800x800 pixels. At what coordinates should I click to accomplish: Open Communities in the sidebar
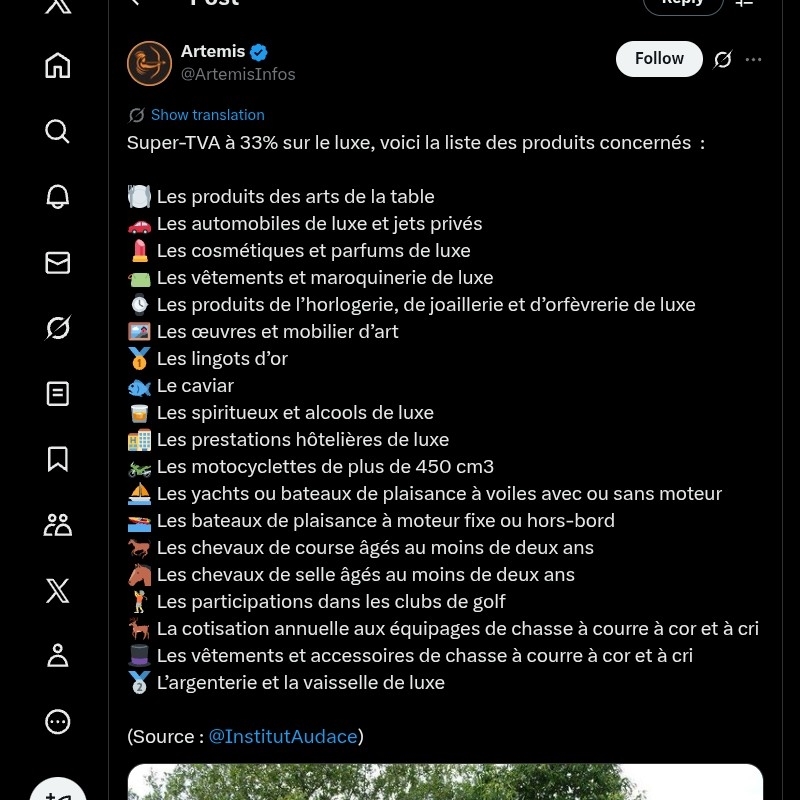58,525
